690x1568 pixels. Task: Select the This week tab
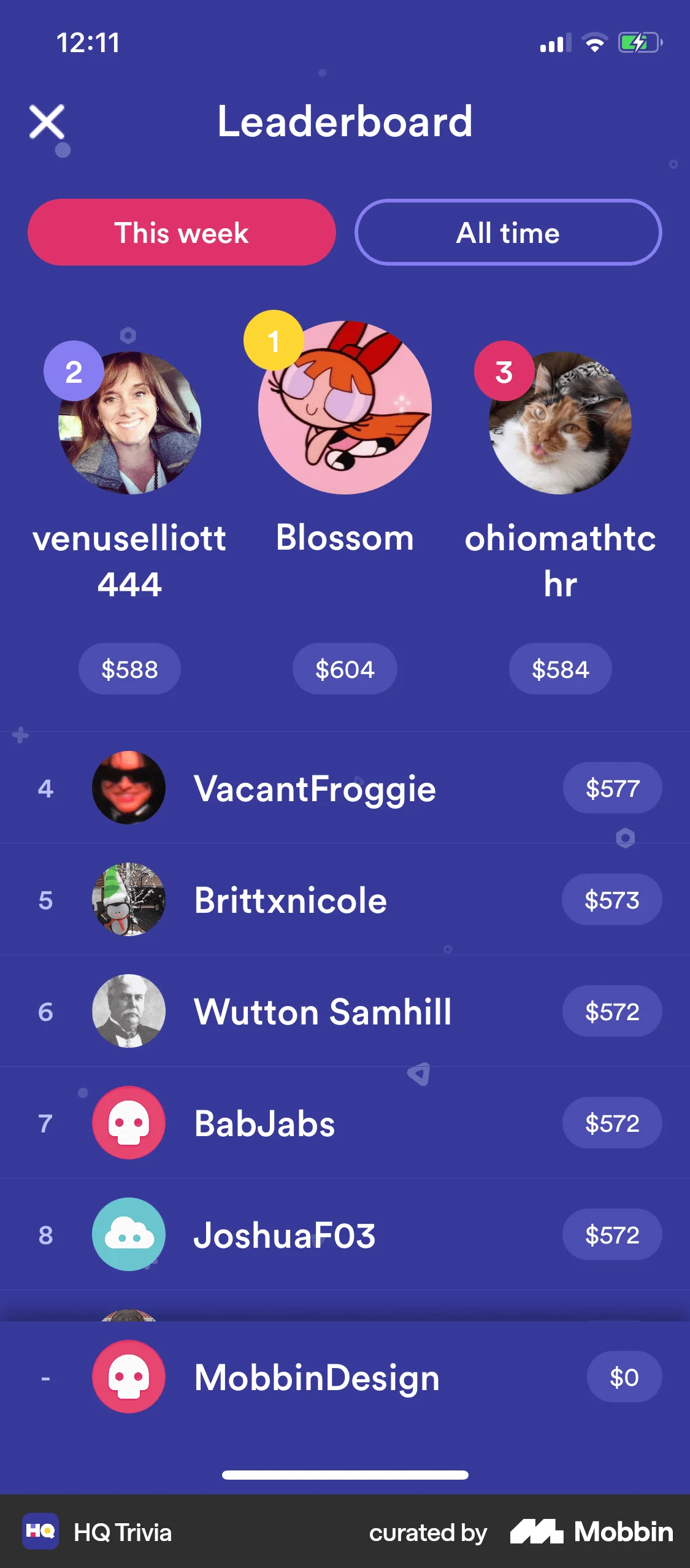click(x=181, y=233)
